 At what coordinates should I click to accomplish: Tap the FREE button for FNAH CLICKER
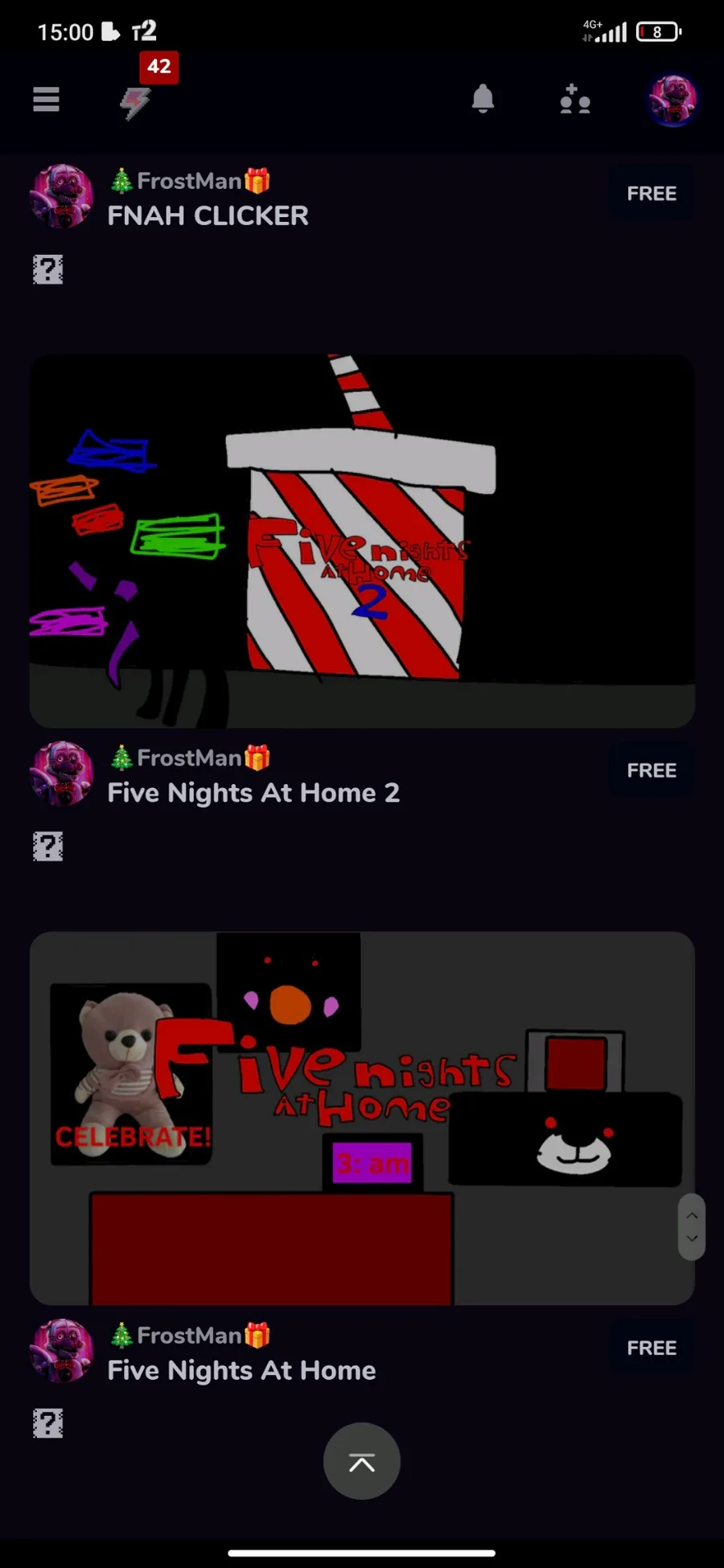point(652,194)
